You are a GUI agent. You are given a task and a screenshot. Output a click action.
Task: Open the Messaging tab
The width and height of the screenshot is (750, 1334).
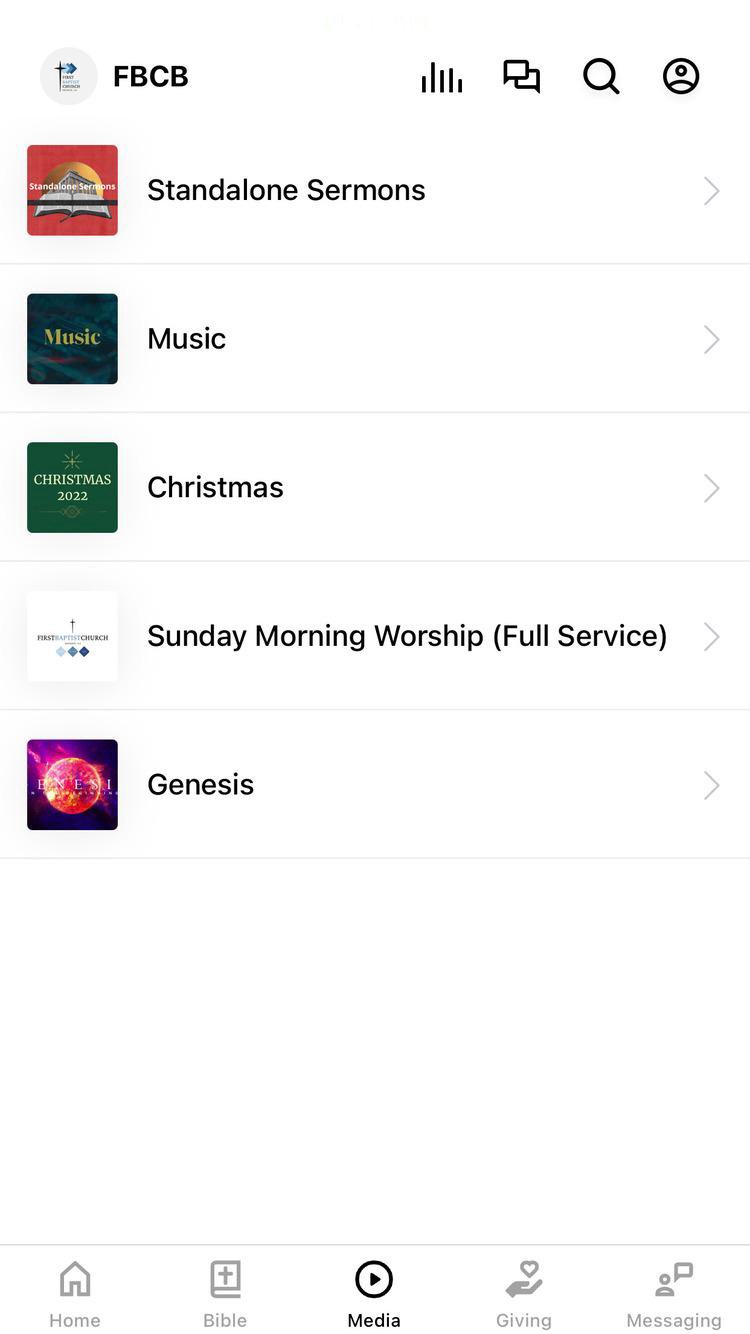pos(673,1292)
